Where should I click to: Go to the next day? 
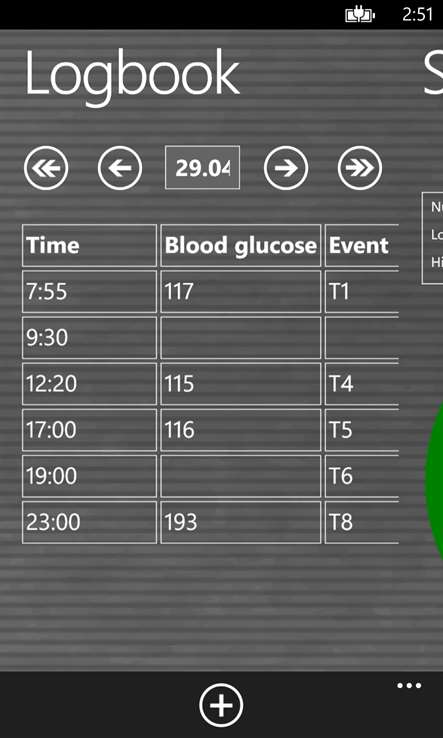[x=286, y=168]
